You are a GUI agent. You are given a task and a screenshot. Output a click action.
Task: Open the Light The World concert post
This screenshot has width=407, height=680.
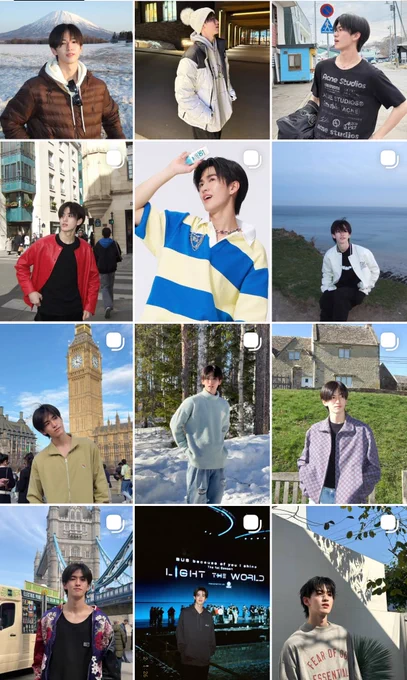[202, 593]
